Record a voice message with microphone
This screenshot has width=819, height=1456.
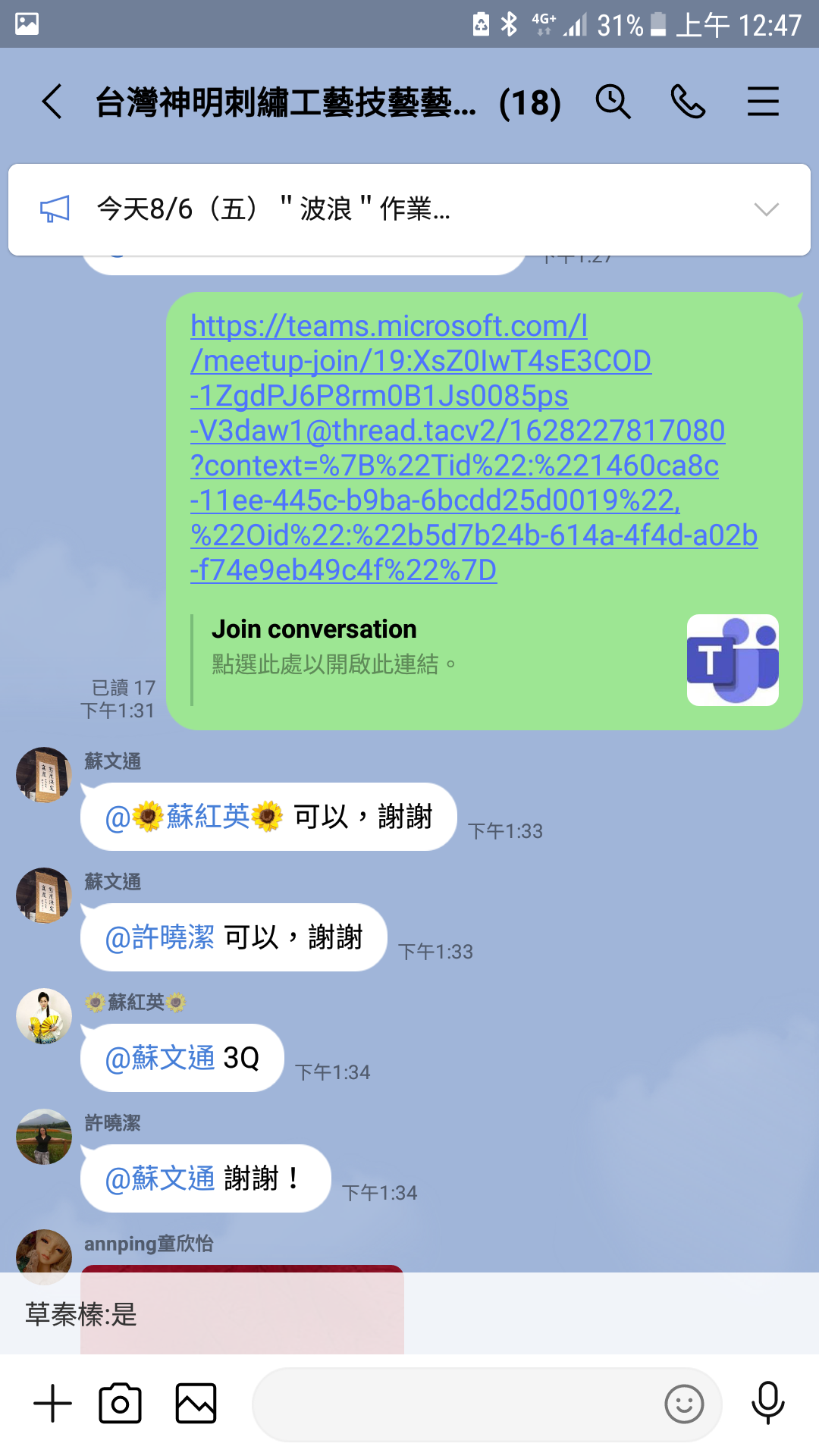pyautogui.click(x=767, y=1404)
